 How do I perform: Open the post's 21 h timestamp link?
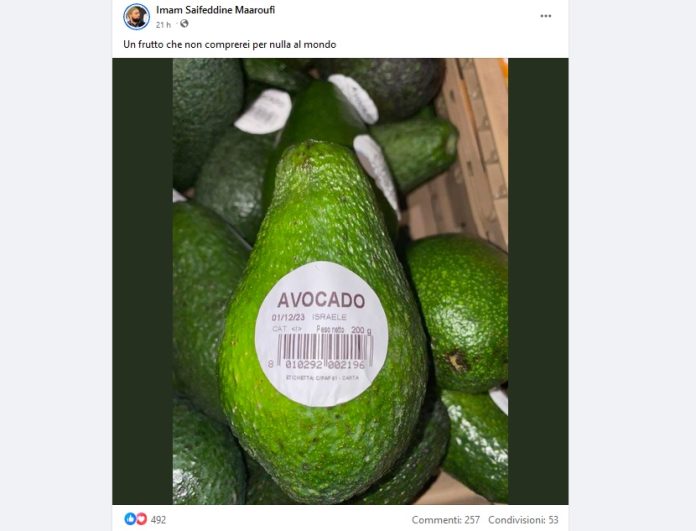coord(162,24)
